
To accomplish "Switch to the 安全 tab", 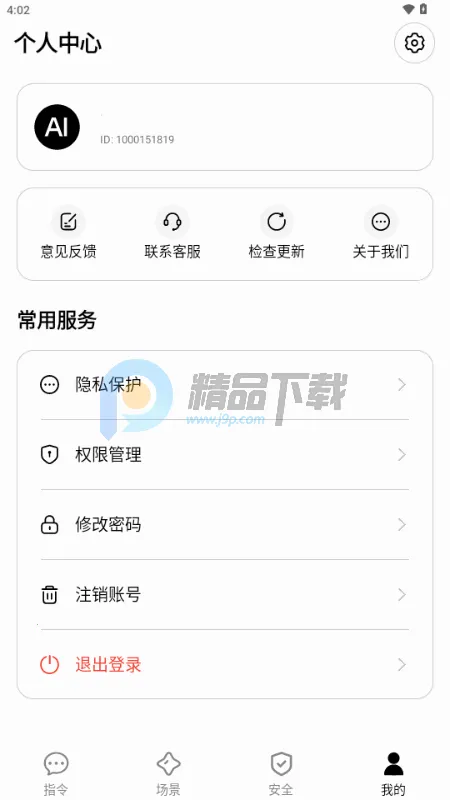I will click(281, 773).
